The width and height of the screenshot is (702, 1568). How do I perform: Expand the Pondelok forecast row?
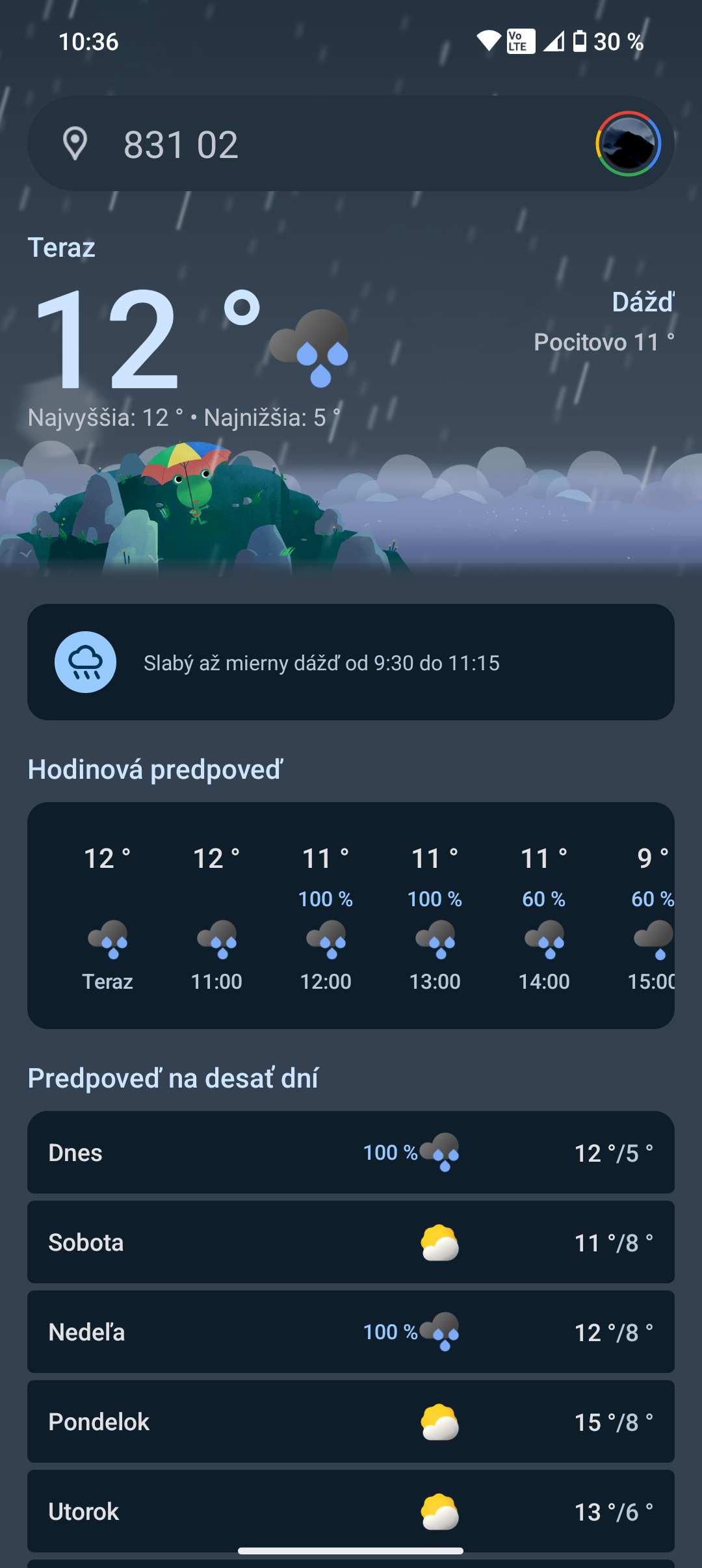pyautogui.click(x=351, y=1422)
